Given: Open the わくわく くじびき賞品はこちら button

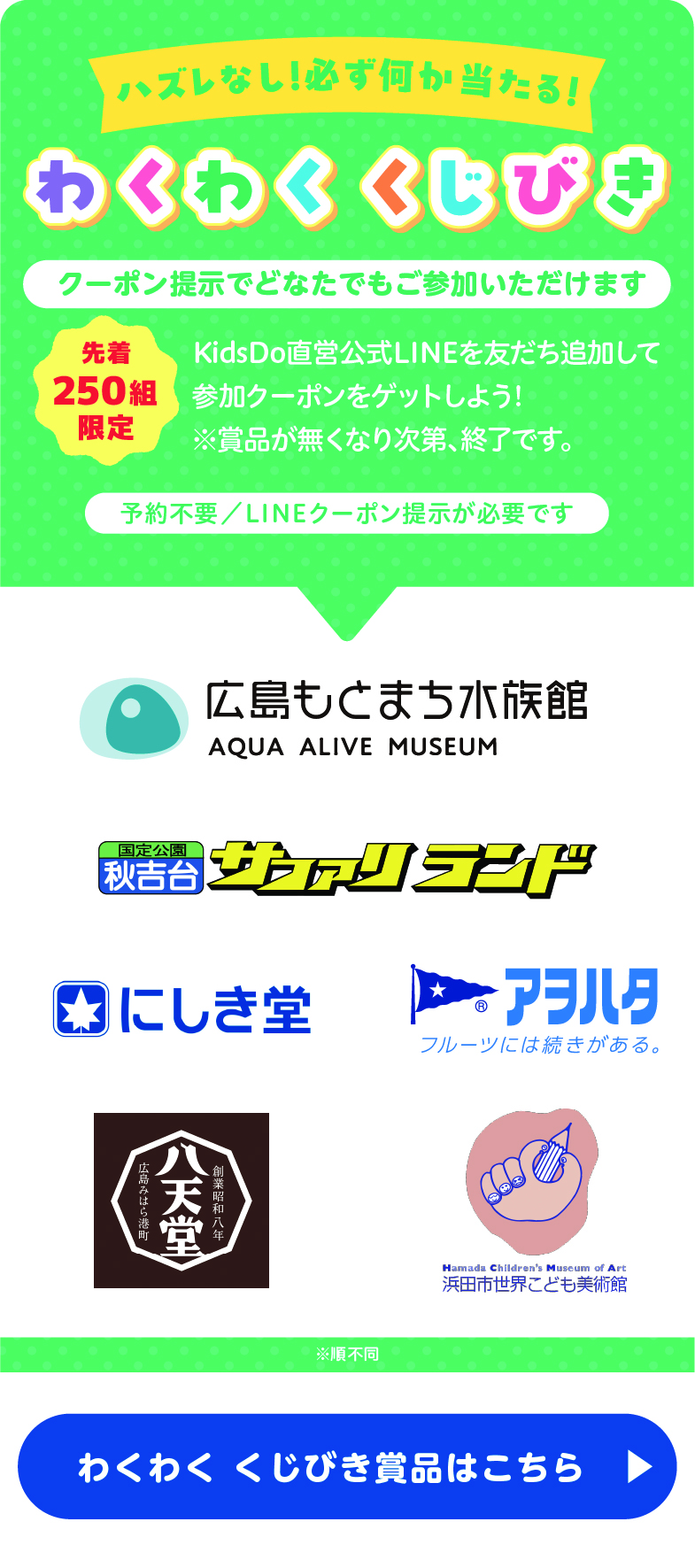Looking at the screenshot, I should (x=347, y=1467).
